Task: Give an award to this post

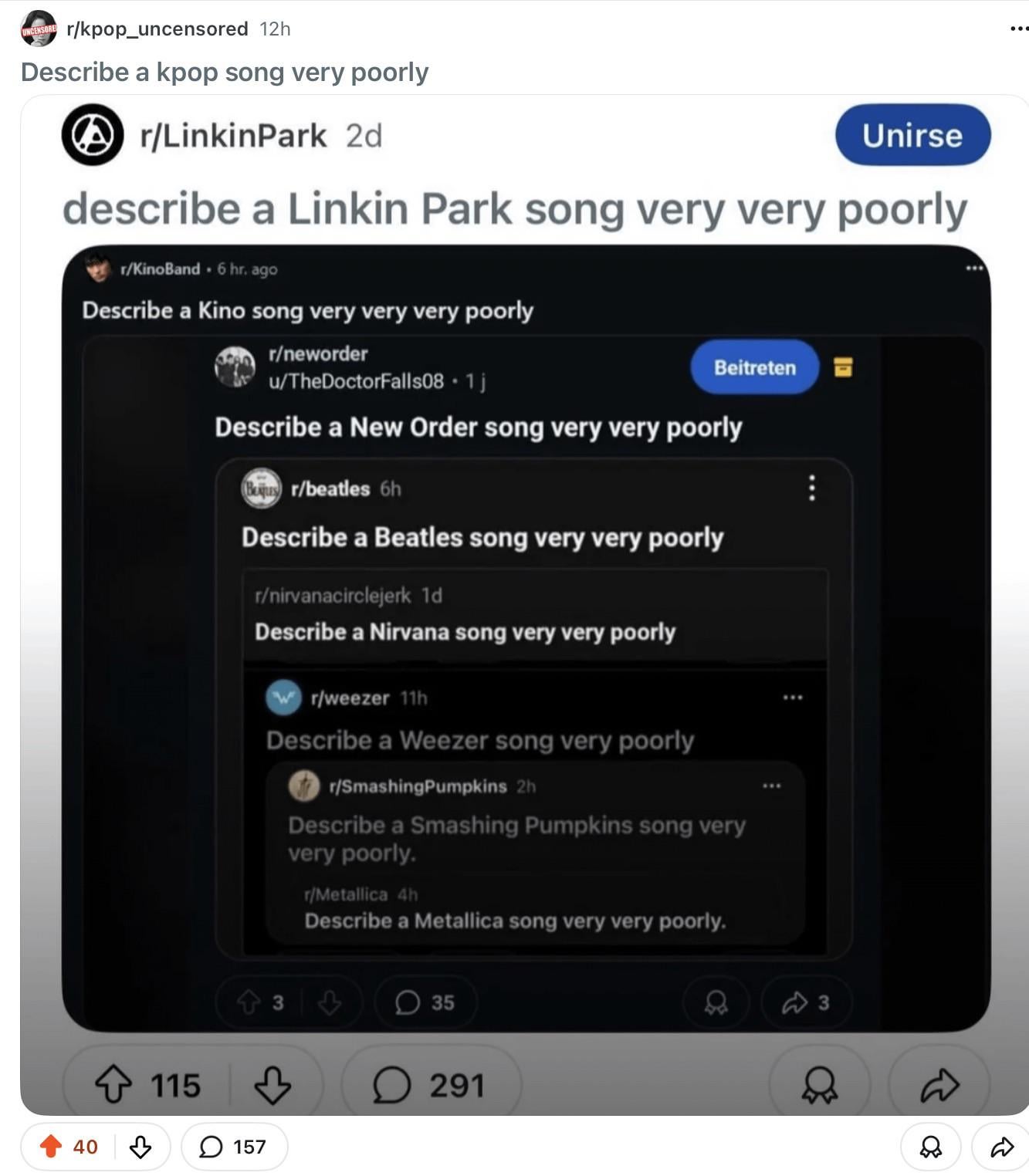Action: click(930, 1147)
